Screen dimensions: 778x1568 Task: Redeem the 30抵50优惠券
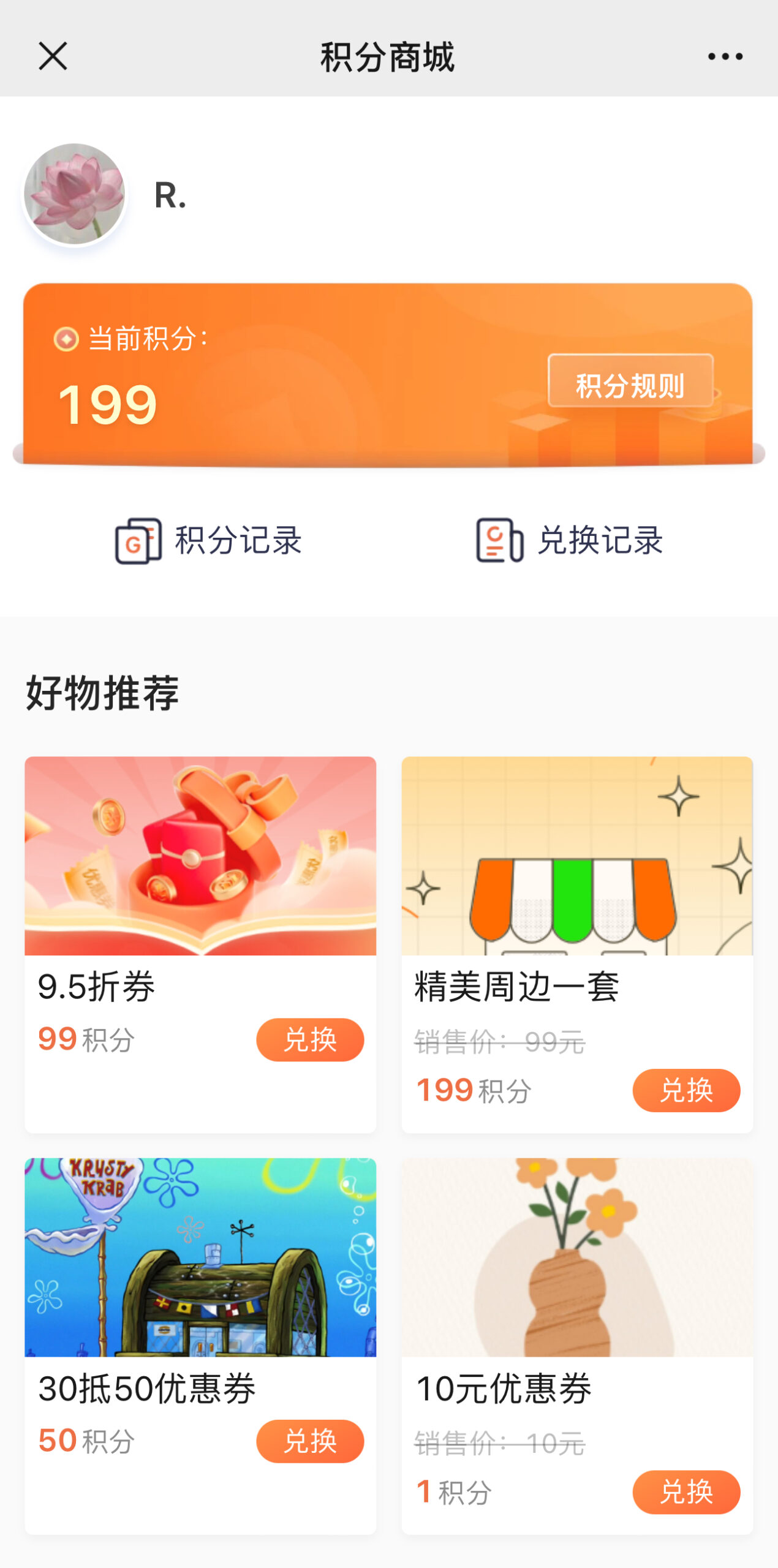coord(310,1441)
